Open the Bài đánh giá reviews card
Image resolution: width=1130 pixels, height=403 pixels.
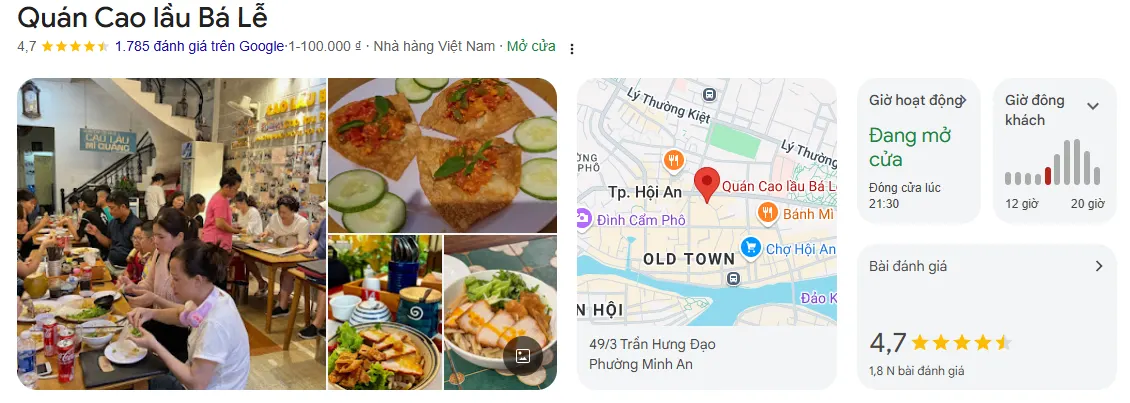[986, 315]
